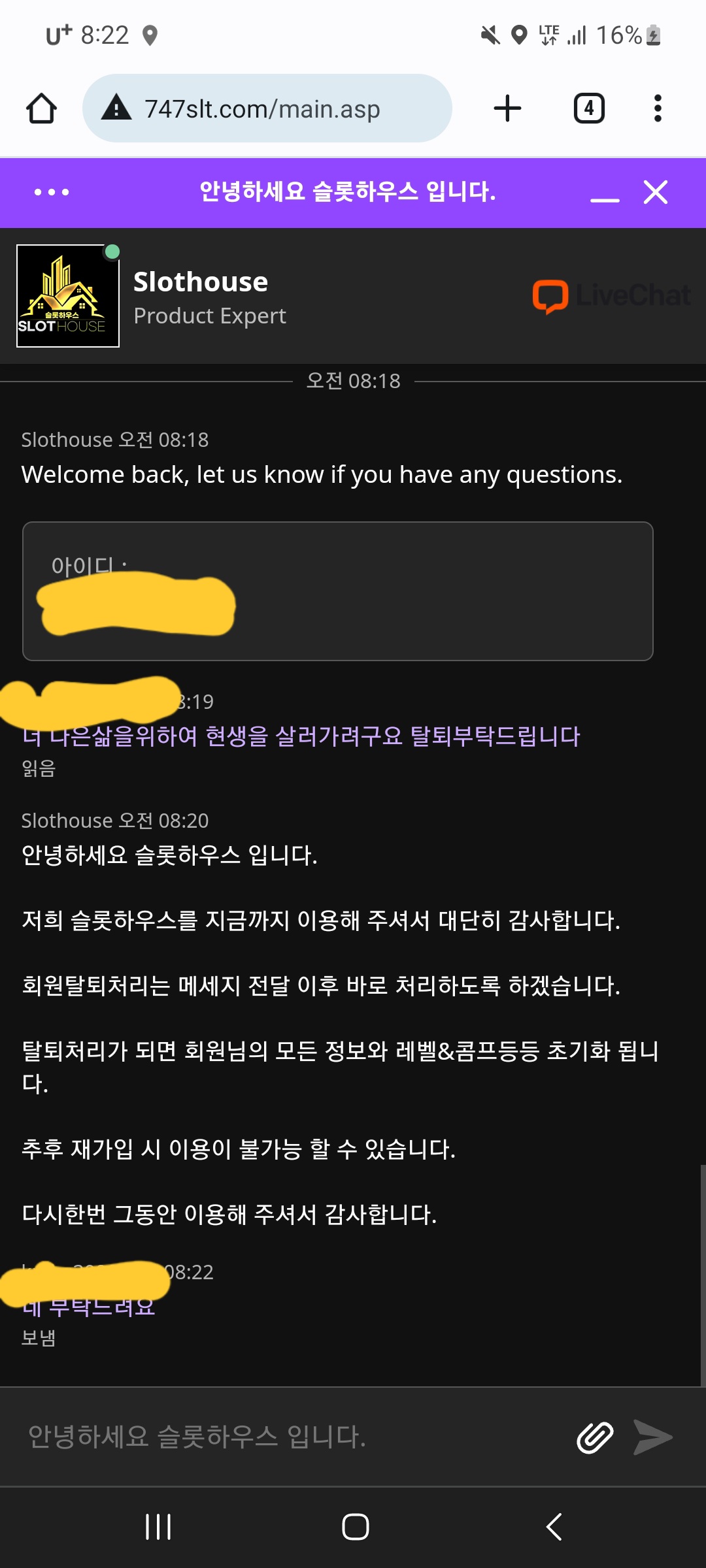The image size is (706, 1568).
Task: Attach a file with the paperclip icon
Action: click(x=595, y=1437)
